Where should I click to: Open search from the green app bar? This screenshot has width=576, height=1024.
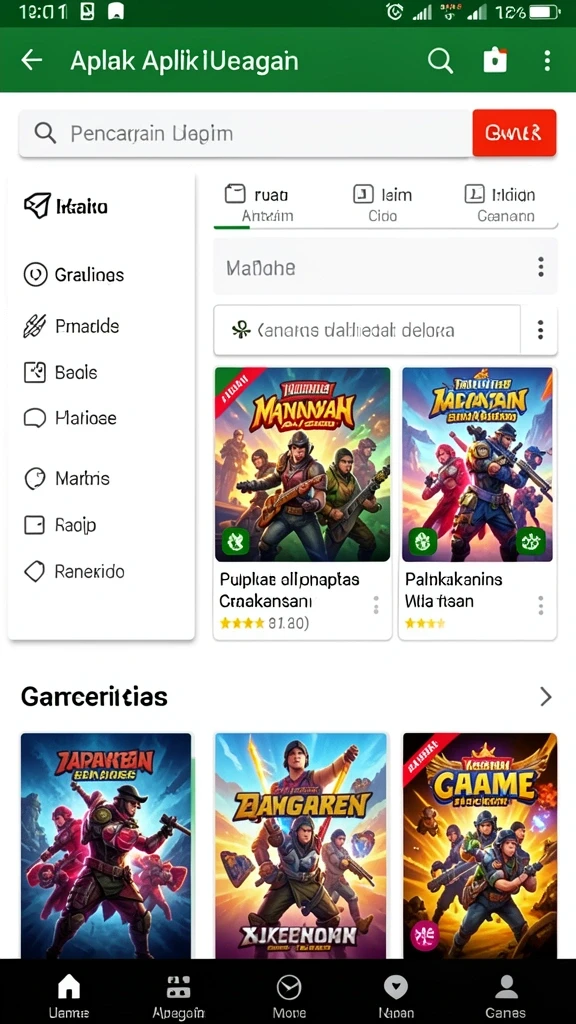point(440,61)
